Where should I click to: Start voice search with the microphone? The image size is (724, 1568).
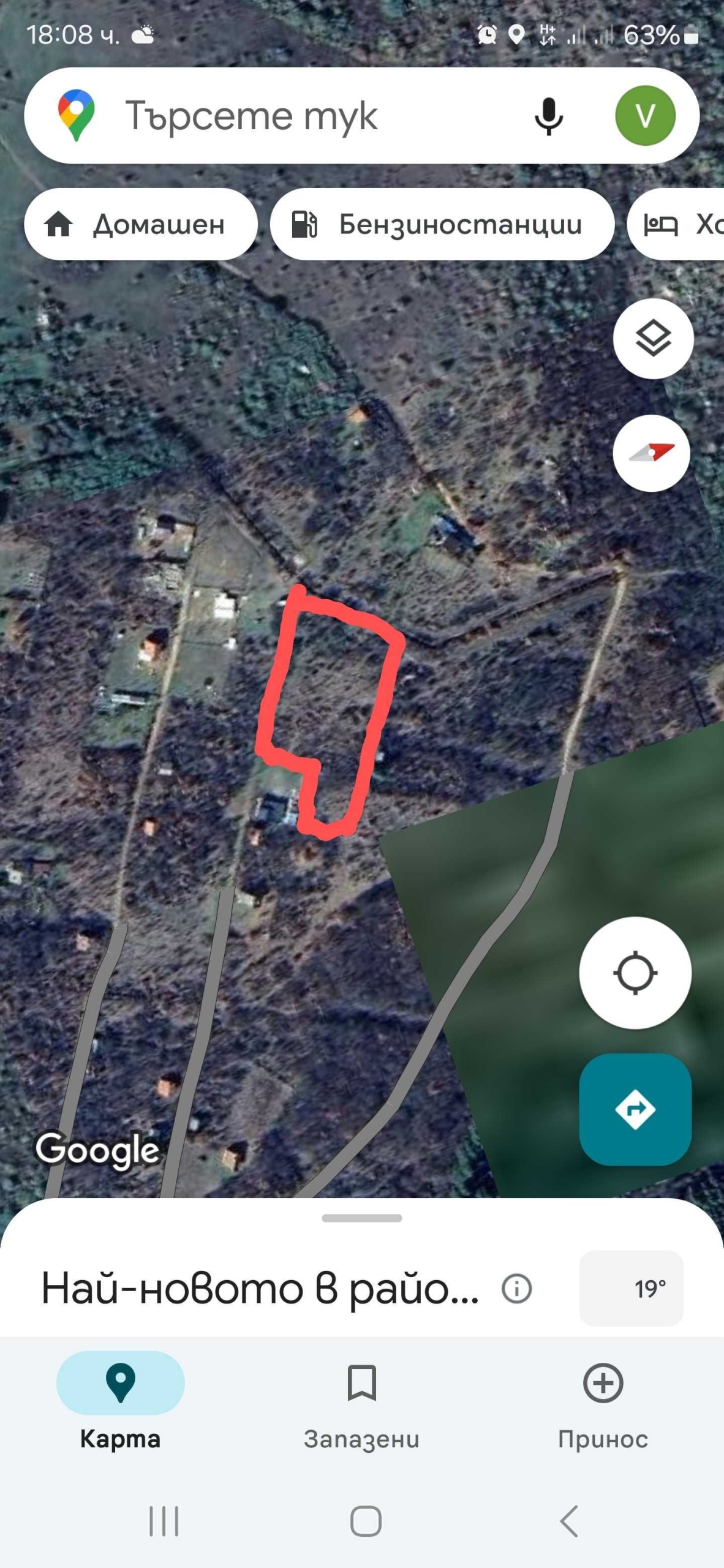click(x=548, y=116)
